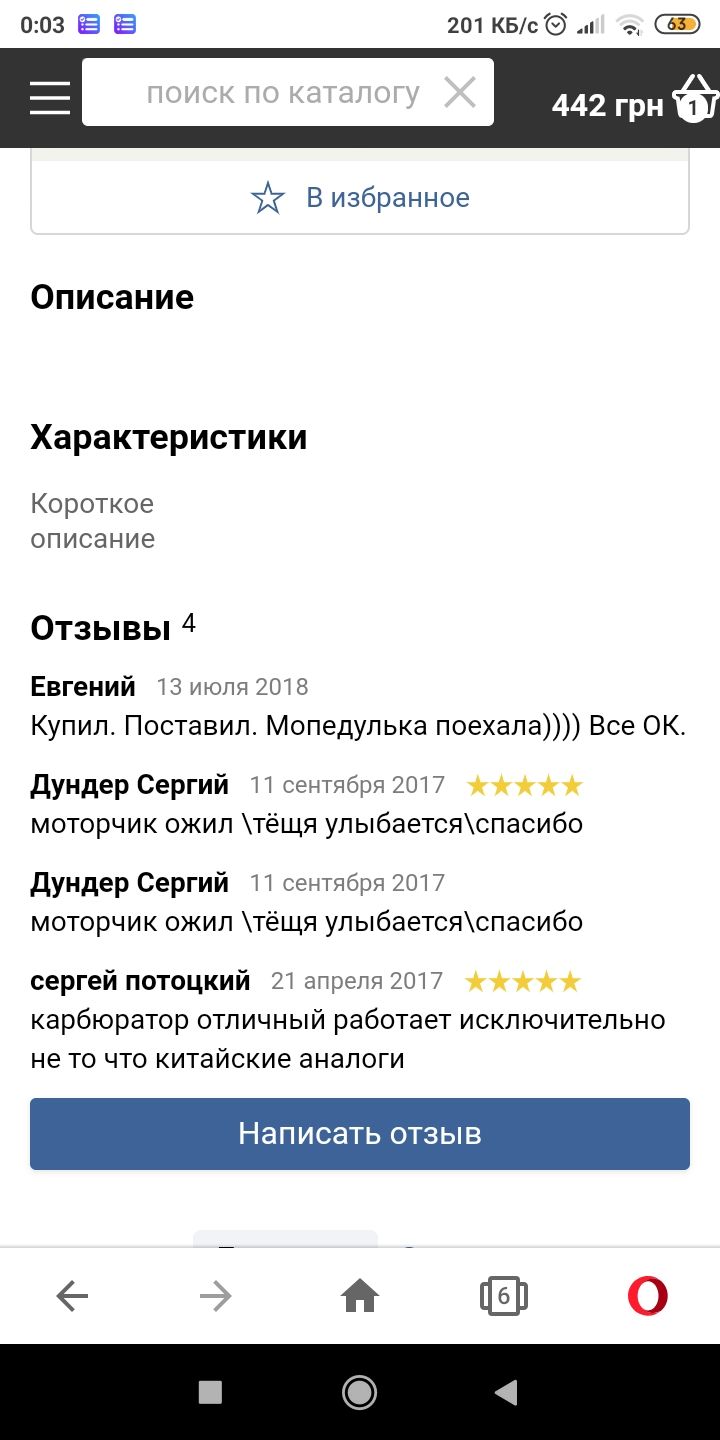
Task: Add product to favorites (В избранное)
Action: [360, 198]
